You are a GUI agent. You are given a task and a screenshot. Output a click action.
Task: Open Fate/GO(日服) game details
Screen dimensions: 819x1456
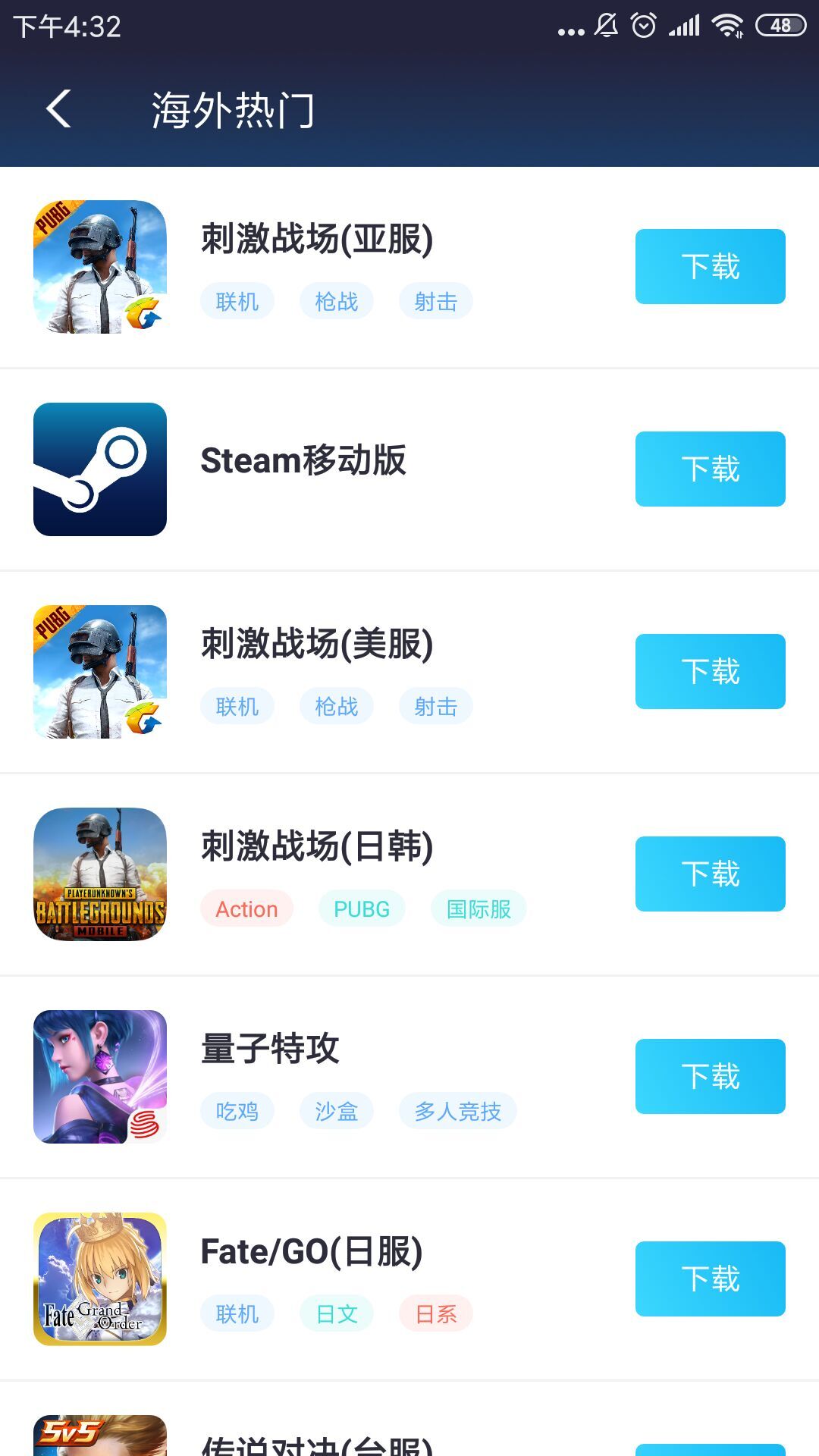click(311, 1252)
